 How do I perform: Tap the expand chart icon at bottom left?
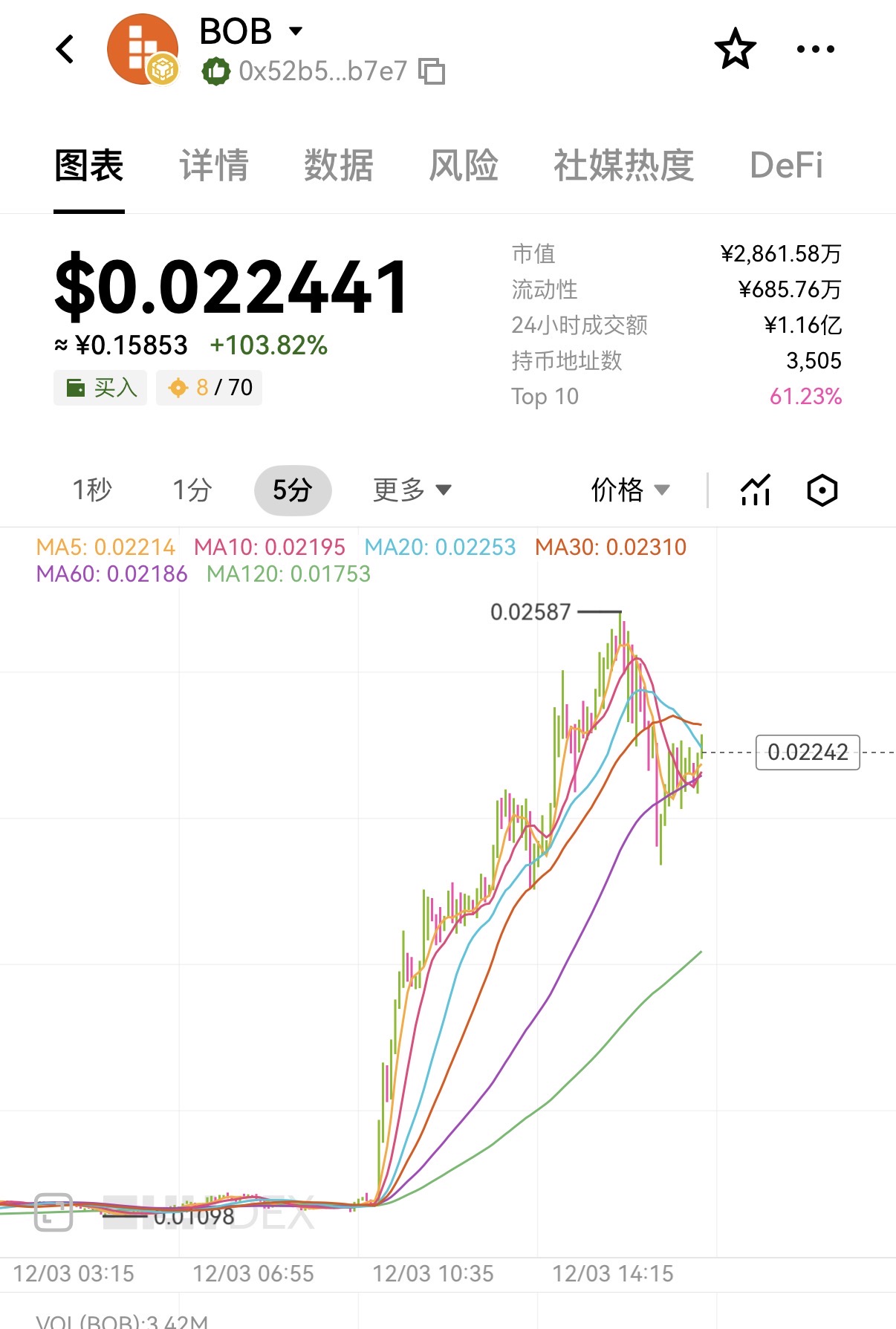pos(53,1212)
